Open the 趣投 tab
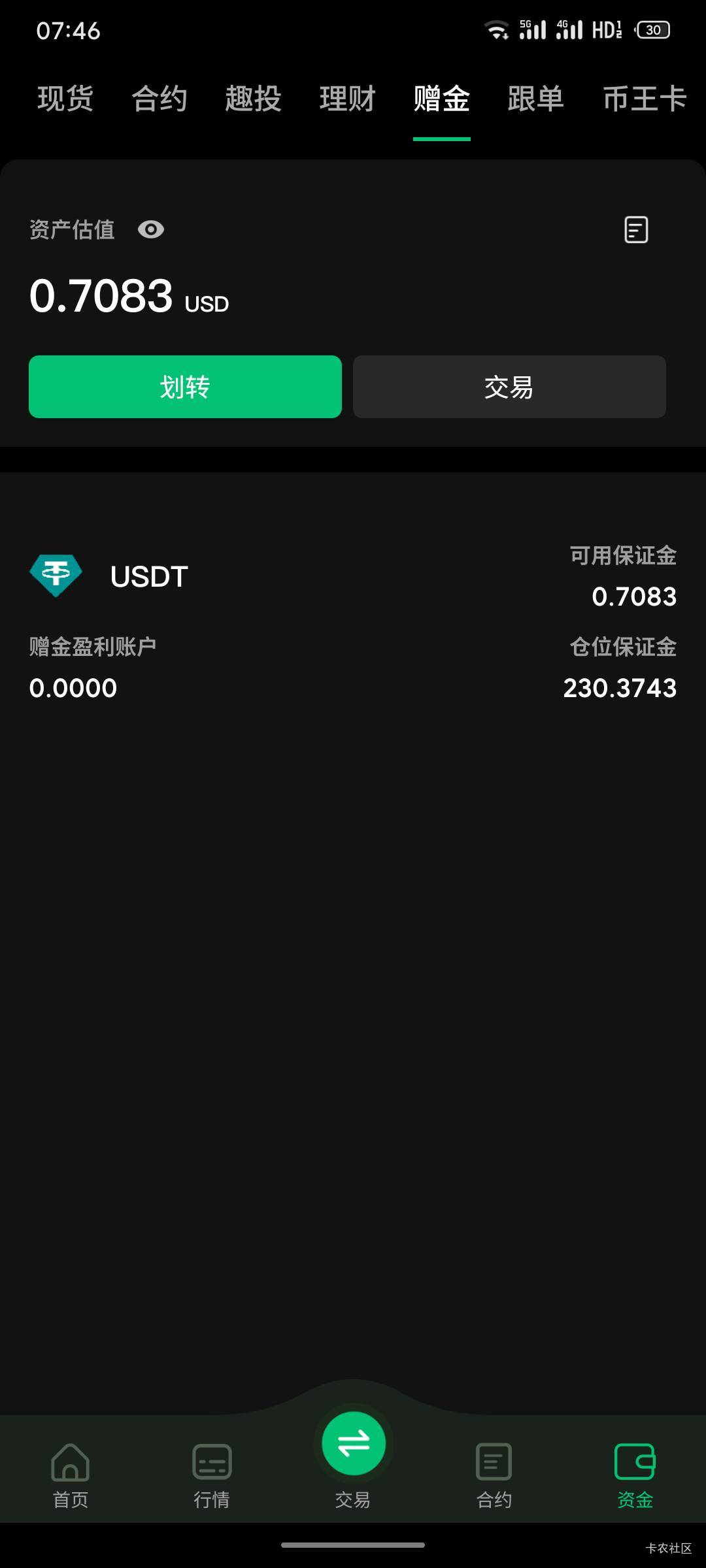 tap(254, 99)
